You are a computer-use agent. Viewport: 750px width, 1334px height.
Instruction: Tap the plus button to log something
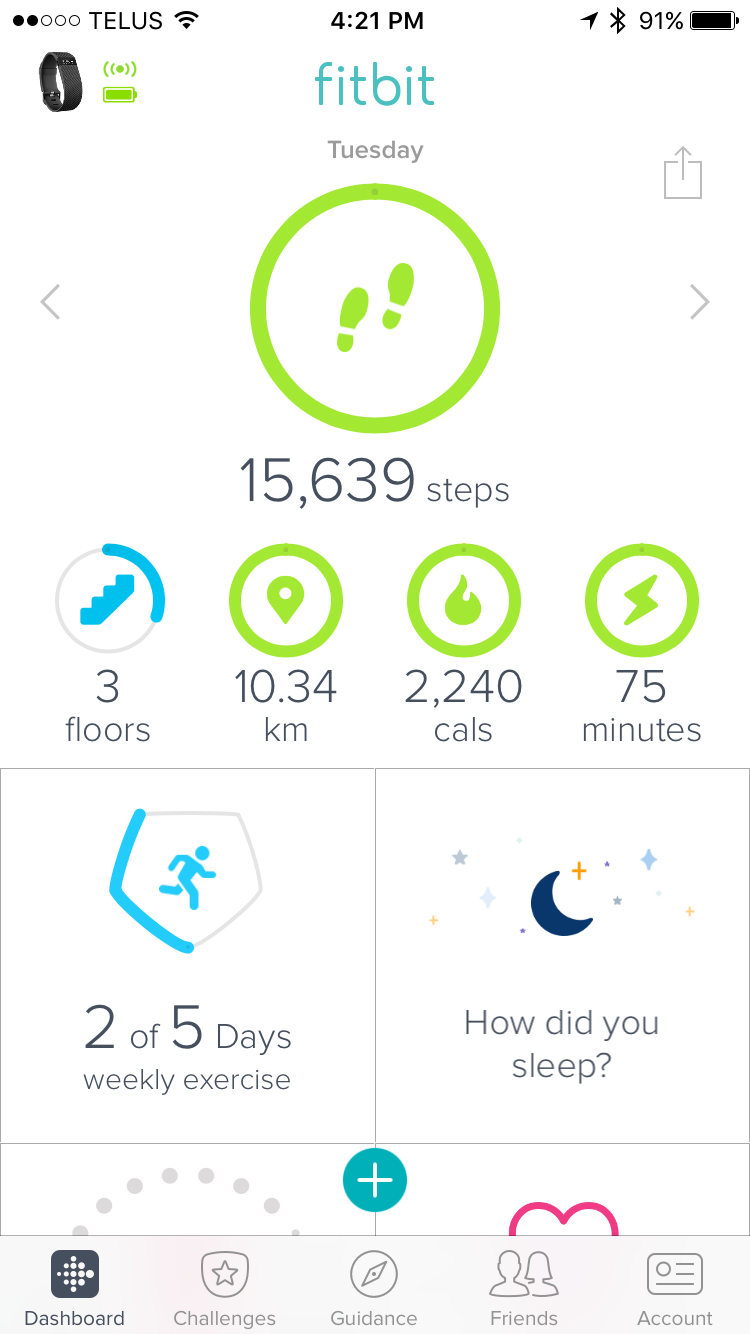tap(375, 1181)
